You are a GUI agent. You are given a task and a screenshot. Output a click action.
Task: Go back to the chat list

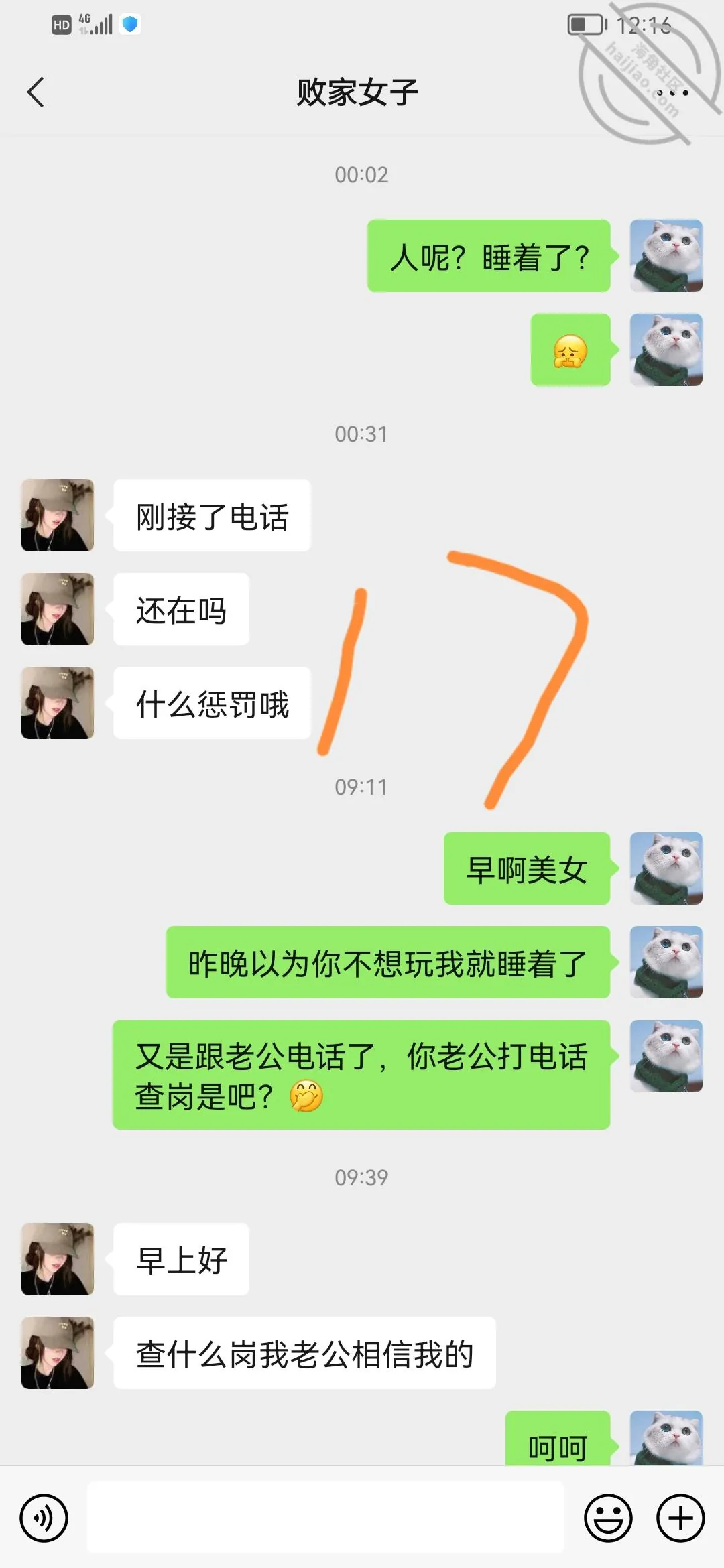click(x=36, y=92)
